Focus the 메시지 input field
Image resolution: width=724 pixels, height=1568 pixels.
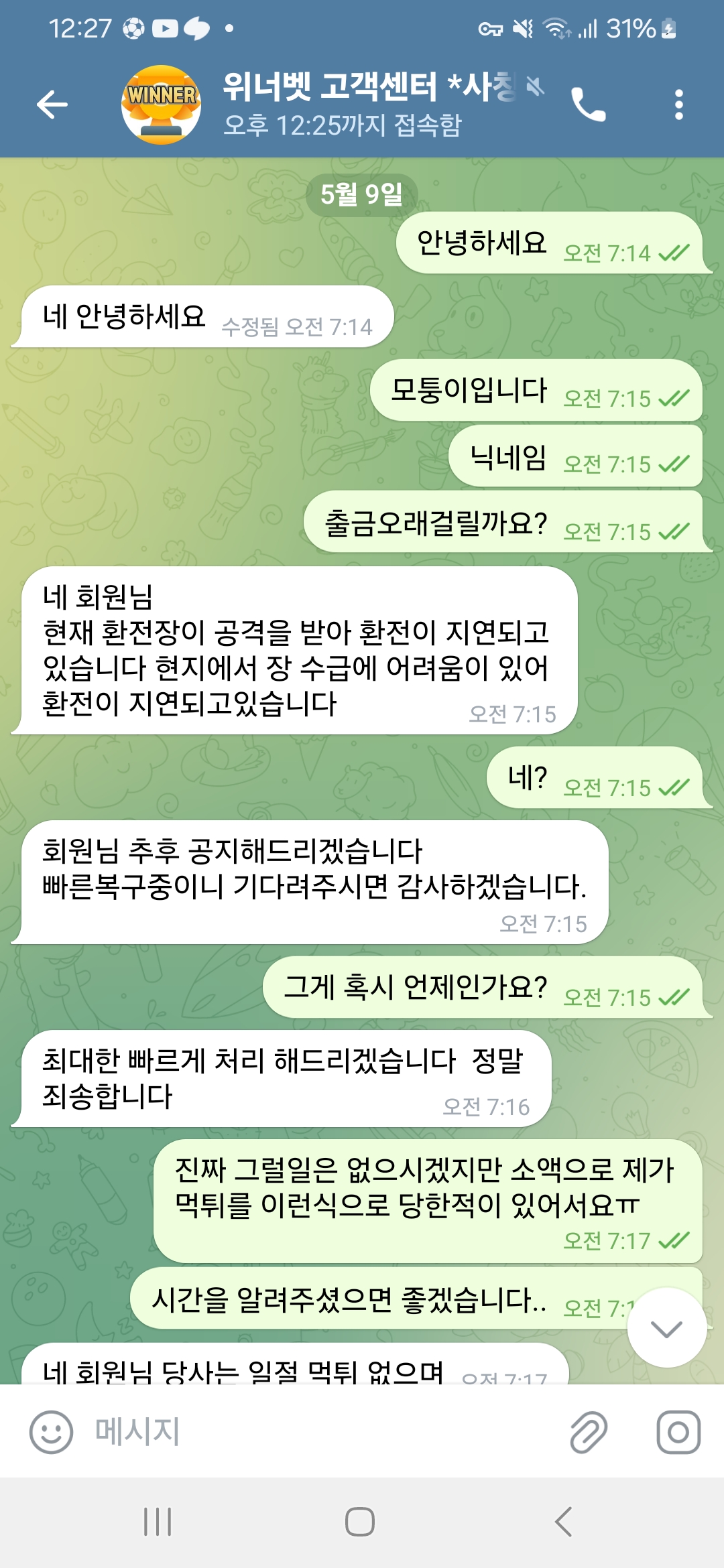(322, 1432)
